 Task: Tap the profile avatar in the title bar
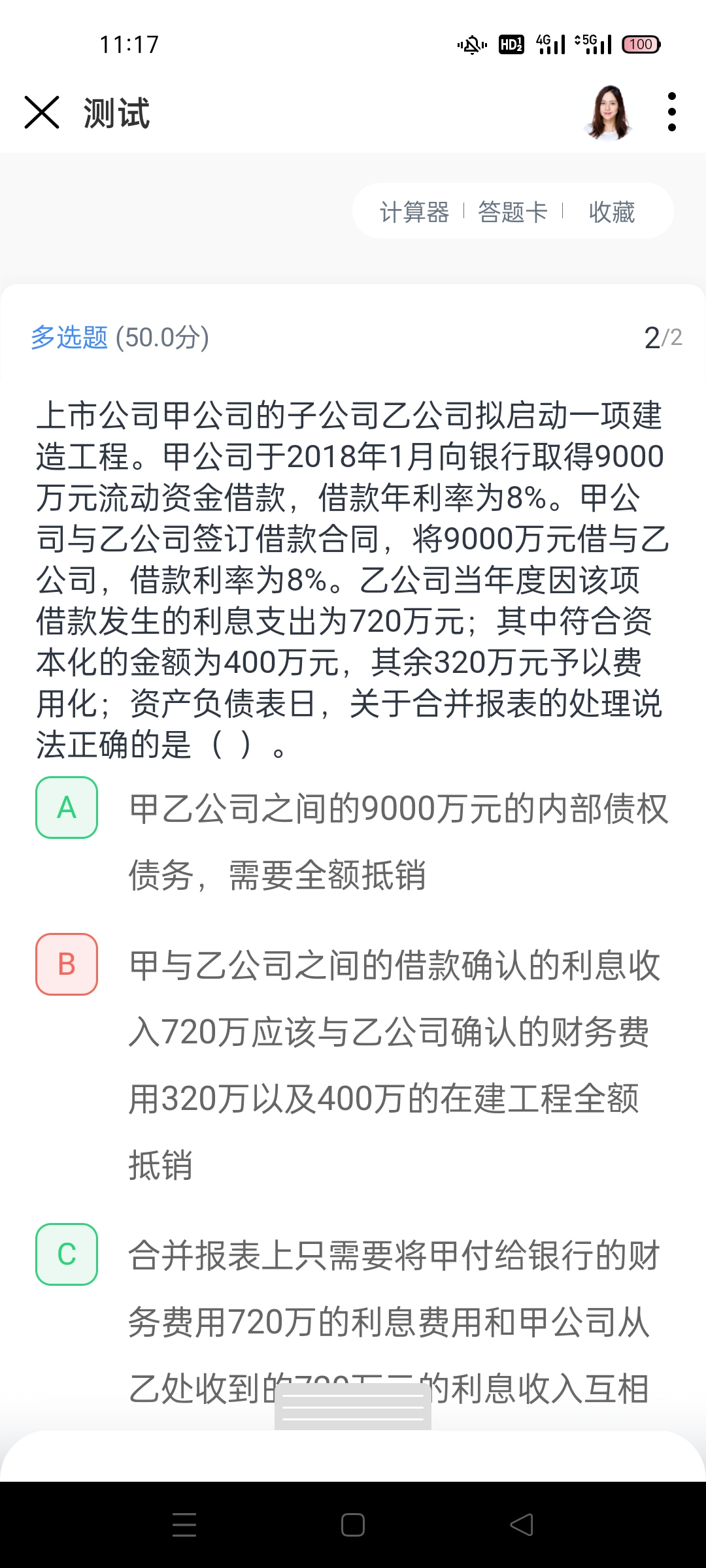click(x=608, y=112)
